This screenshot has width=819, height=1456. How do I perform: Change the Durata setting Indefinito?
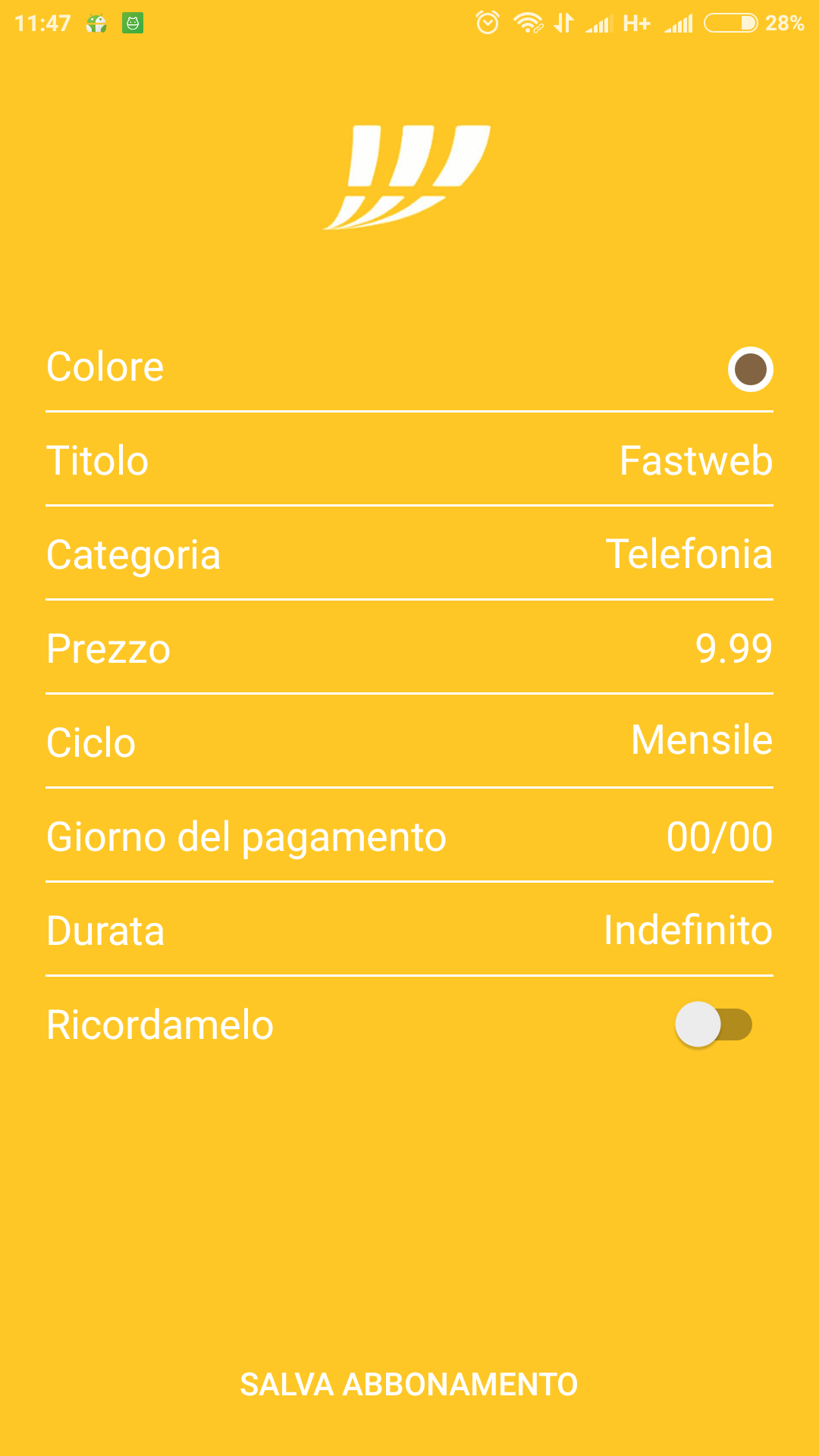coord(688,930)
